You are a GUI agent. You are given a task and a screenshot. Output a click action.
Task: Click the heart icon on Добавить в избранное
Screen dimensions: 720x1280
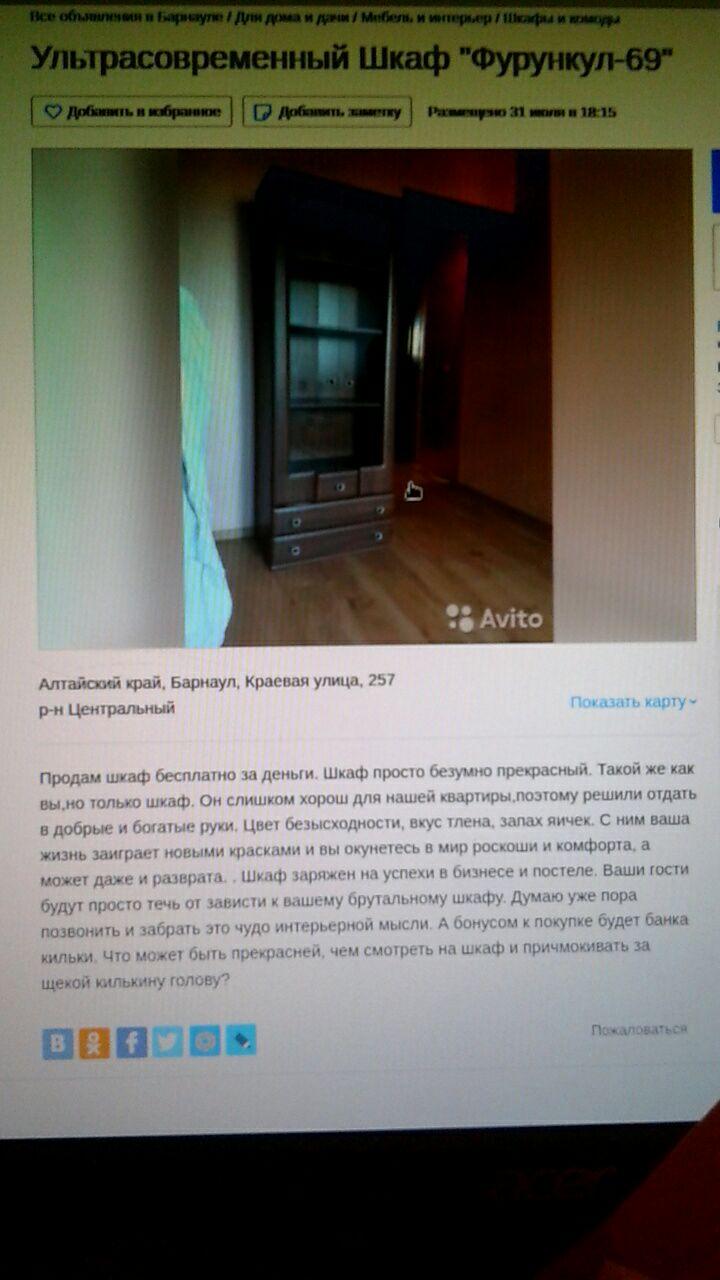click(x=53, y=111)
